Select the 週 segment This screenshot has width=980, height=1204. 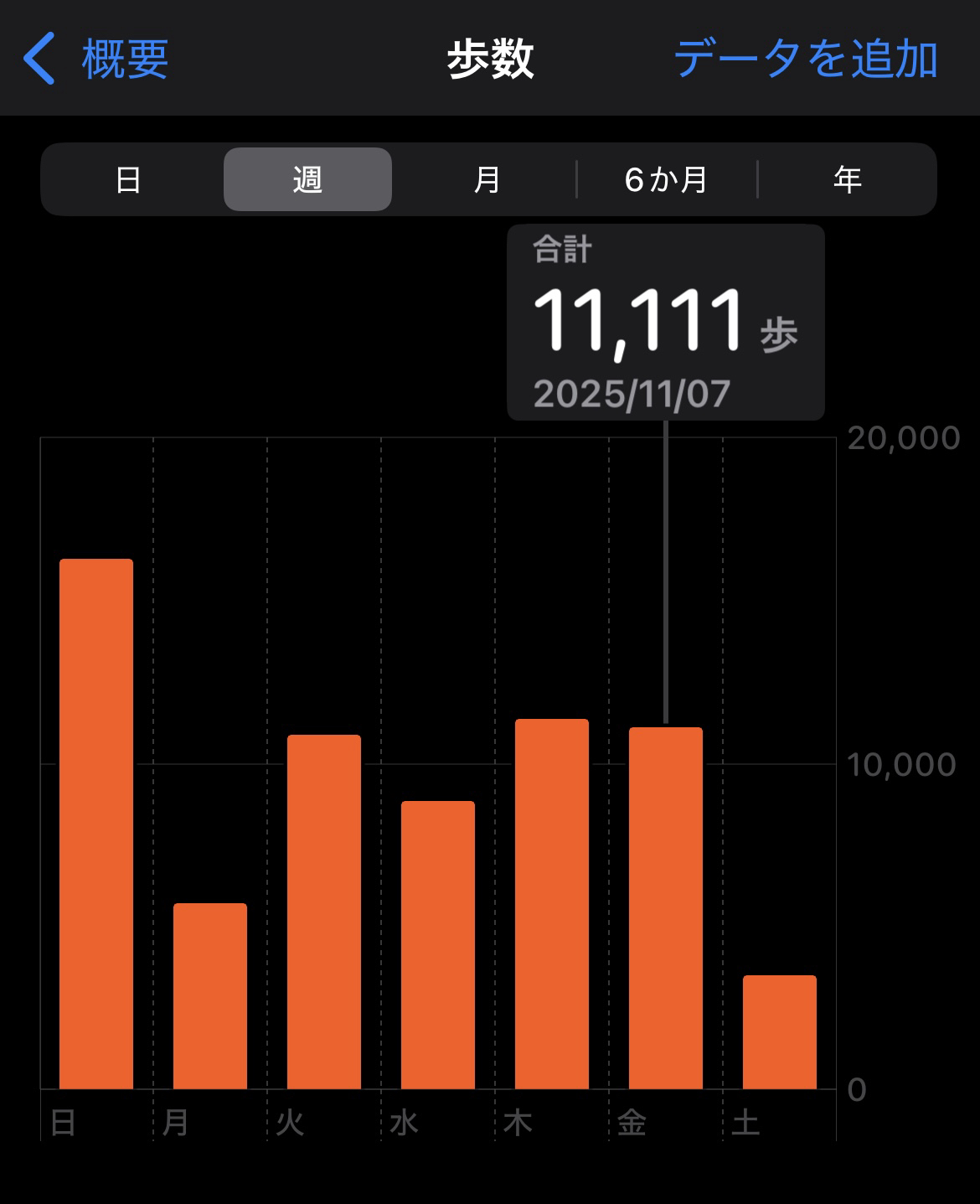click(307, 179)
